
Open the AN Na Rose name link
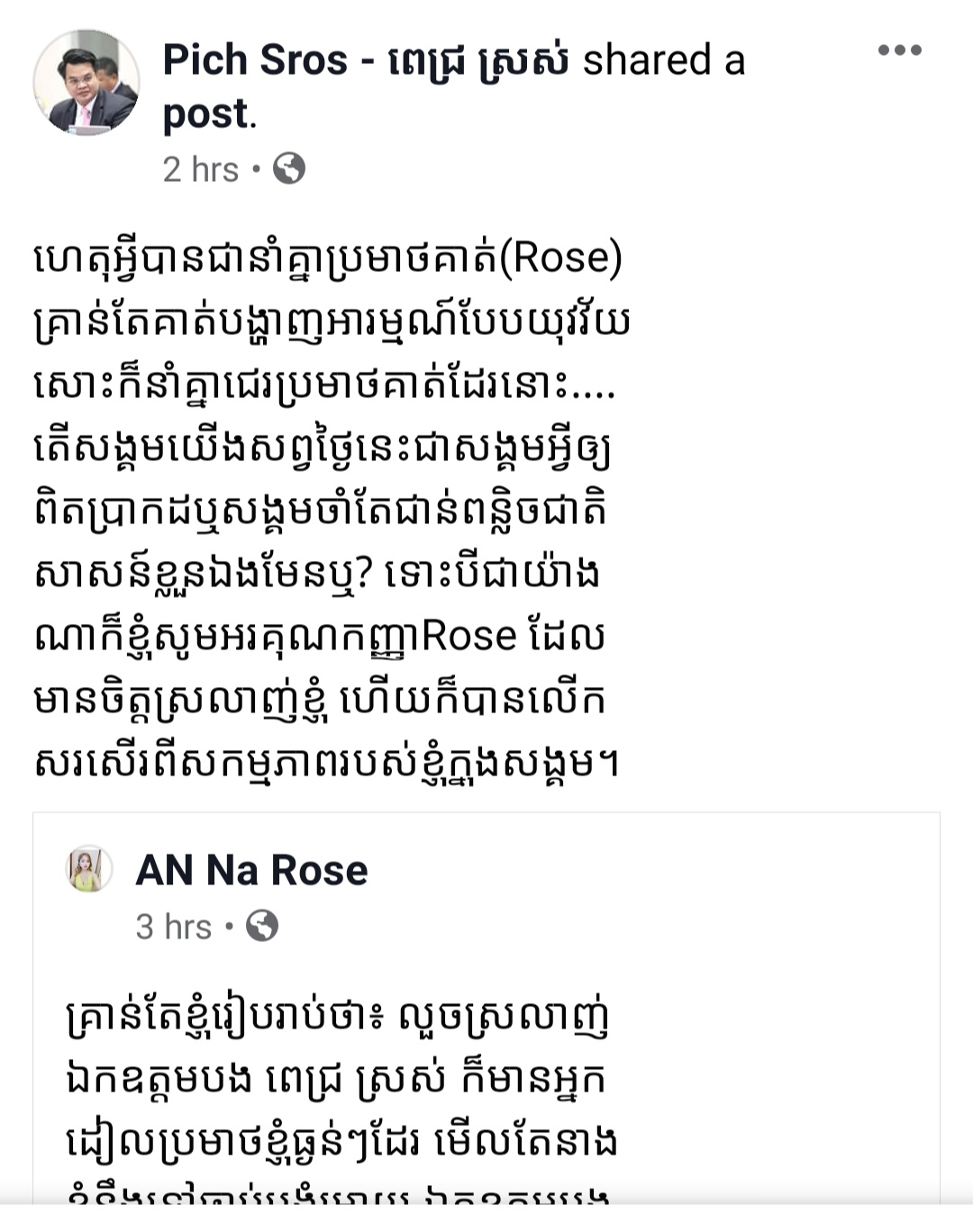(x=251, y=871)
